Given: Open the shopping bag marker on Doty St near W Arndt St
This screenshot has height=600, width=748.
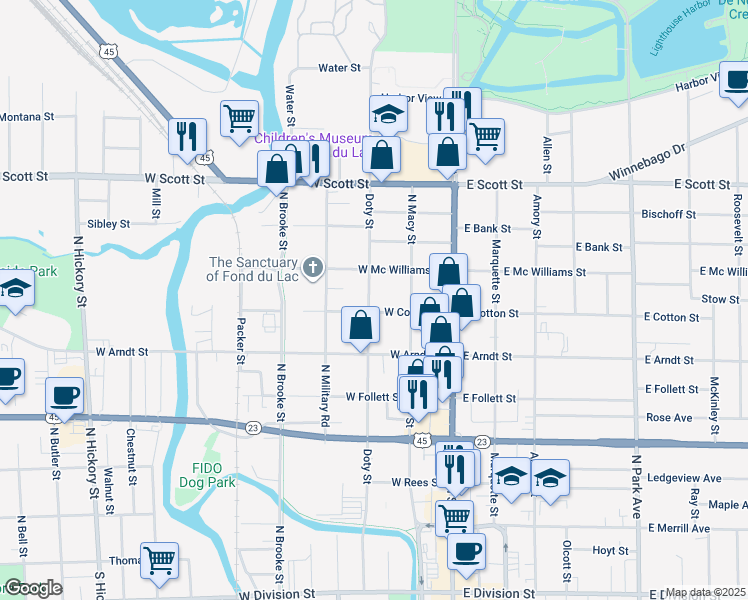Looking at the screenshot, I should coord(360,325).
